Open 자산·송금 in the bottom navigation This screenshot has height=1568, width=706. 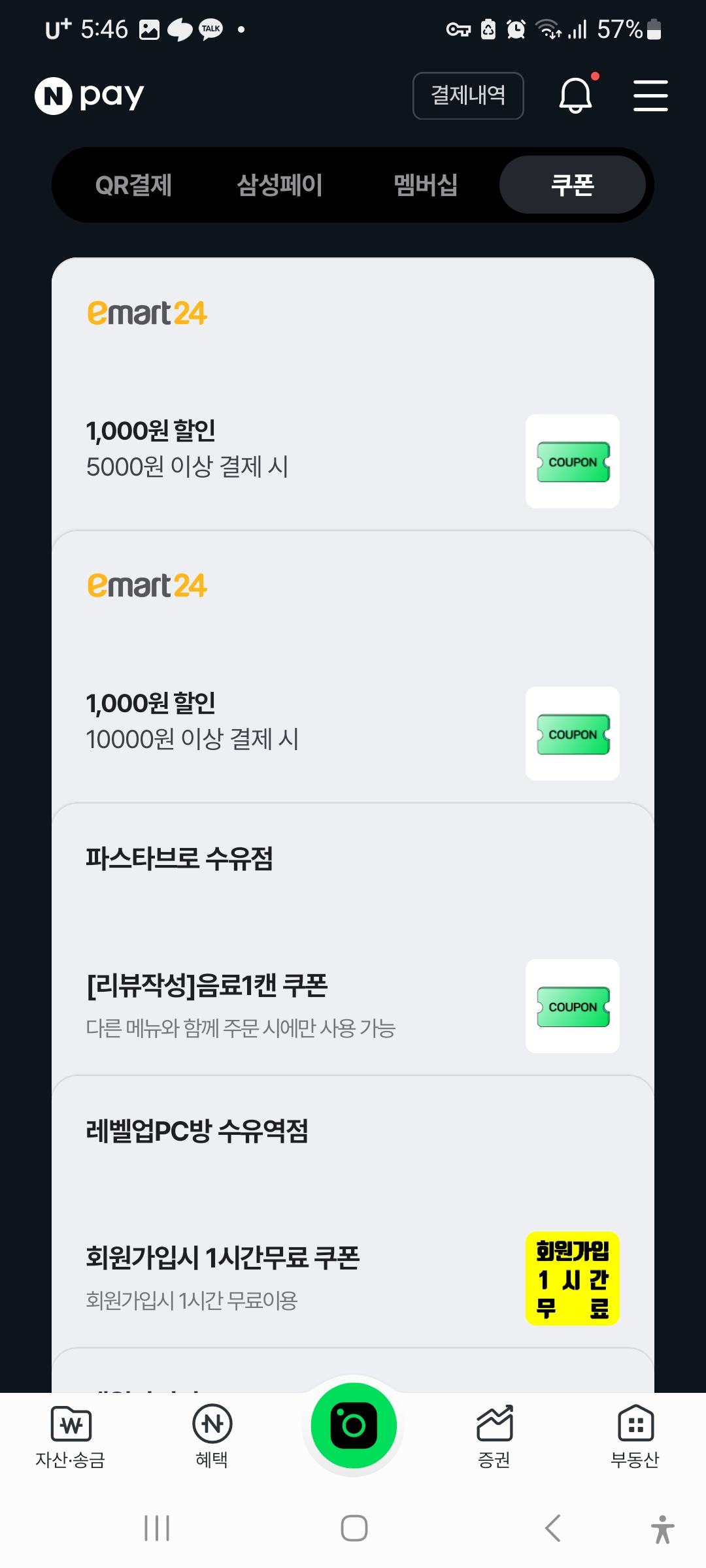[71, 1437]
